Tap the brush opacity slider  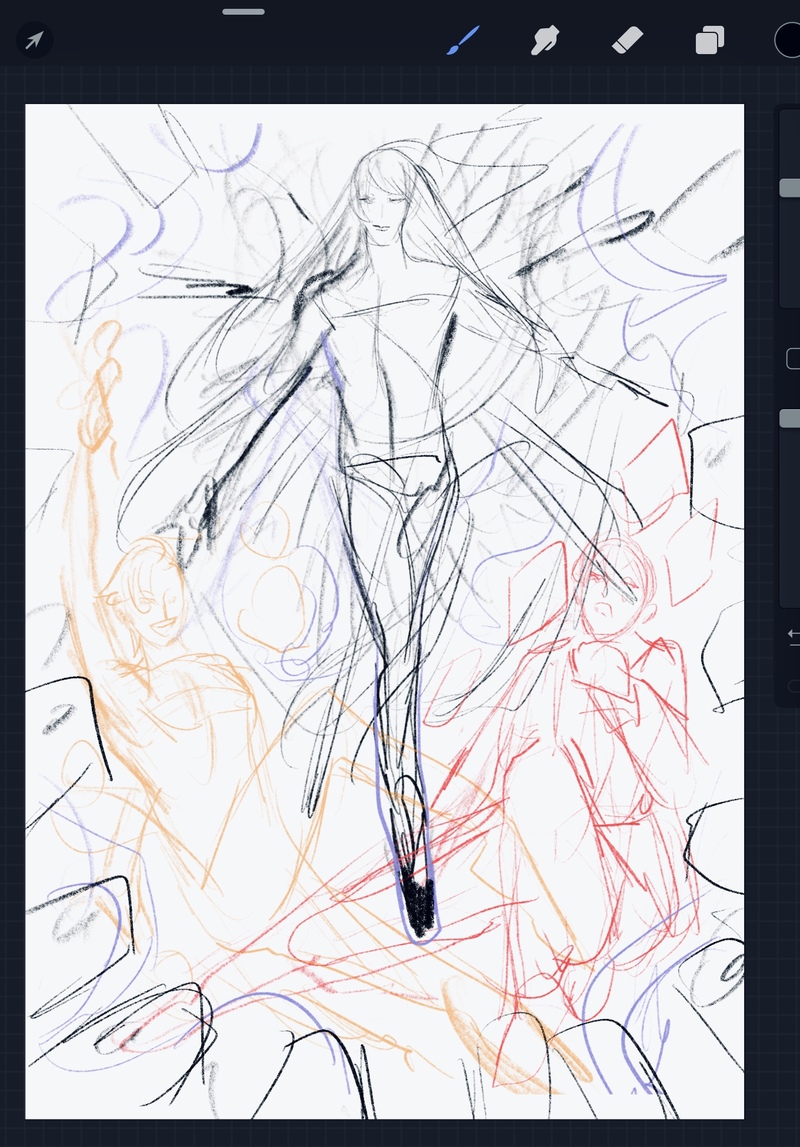pyautogui.click(x=790, y=419)
